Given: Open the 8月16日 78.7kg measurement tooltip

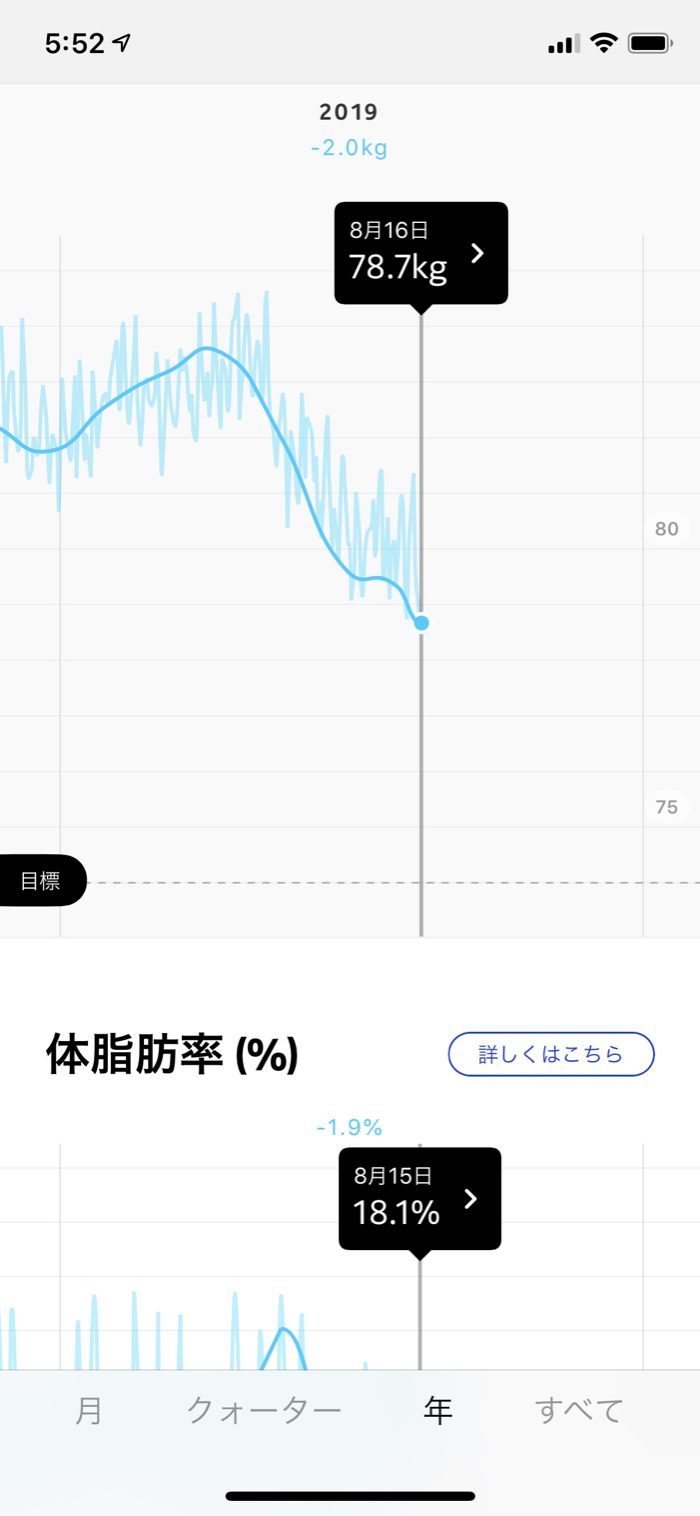Looking at the screenshot, I should coord(421,253).
